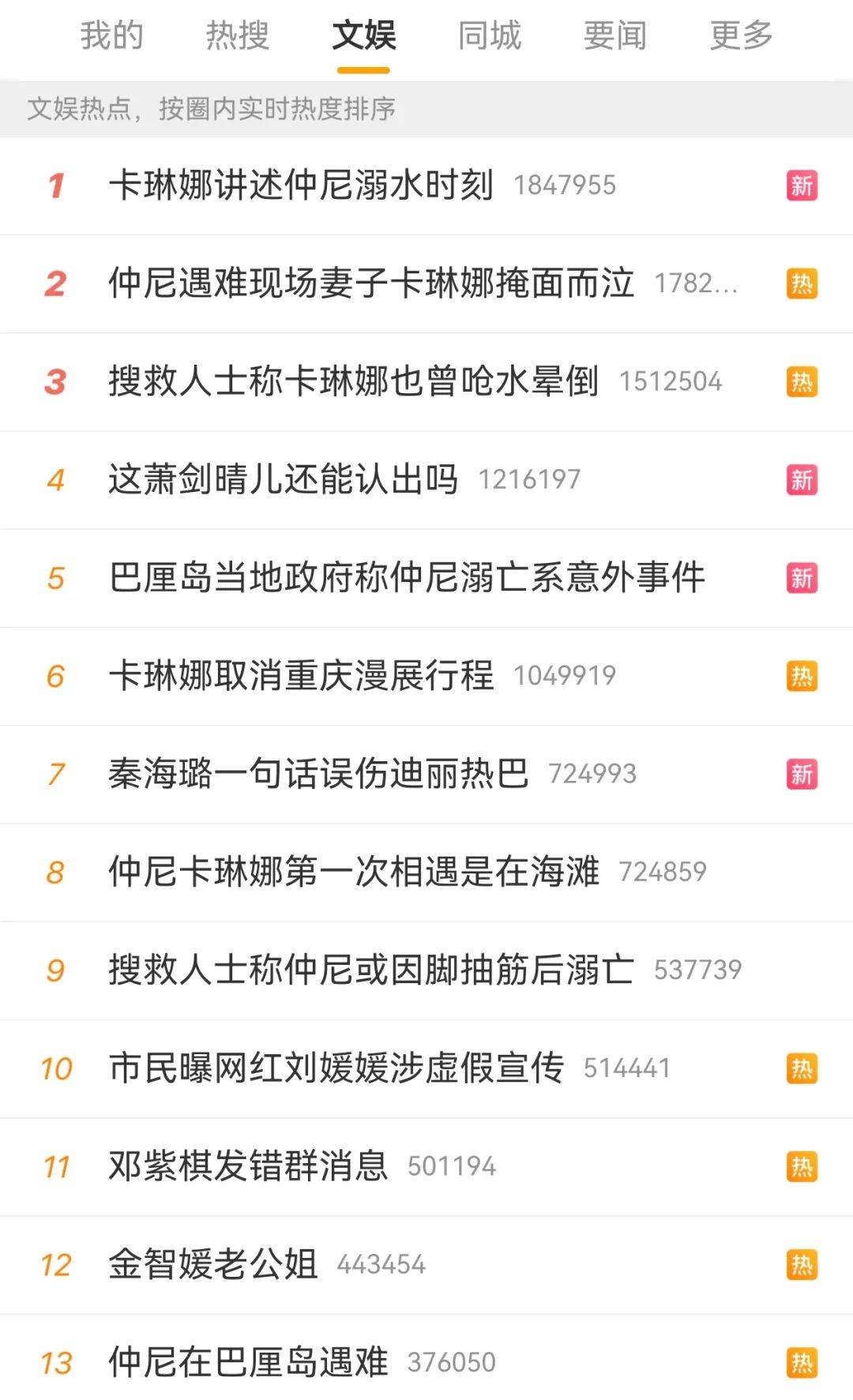Select the 同城 tab
853x1400 pixels.
(490, 36)
